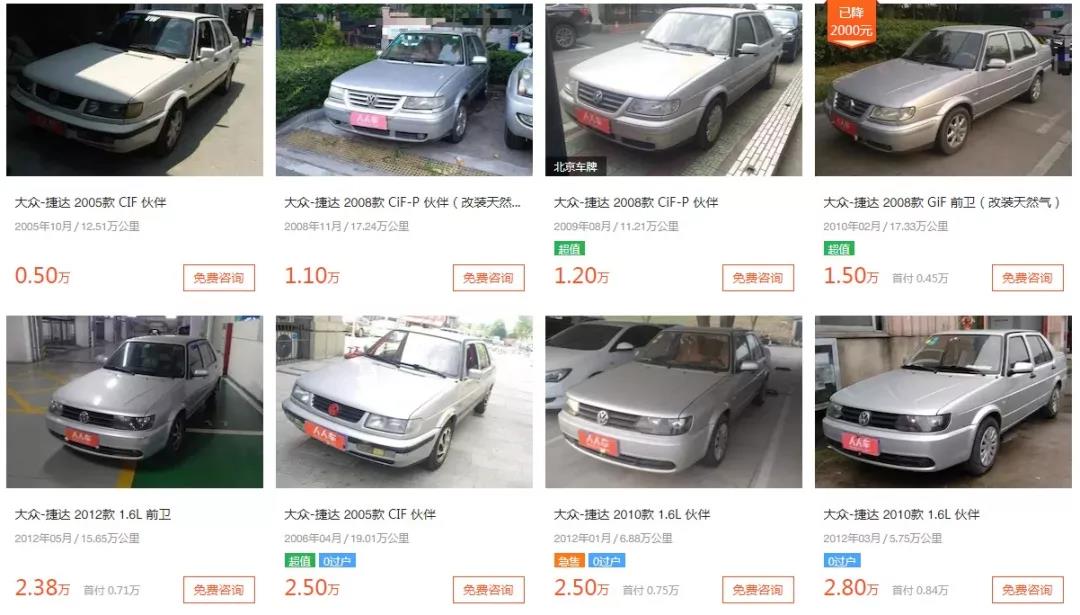Open the 2005款 CIF 伙伴 listing priced 0.50万
Screen dimensions: 1080x615
[x=134, y=90]
